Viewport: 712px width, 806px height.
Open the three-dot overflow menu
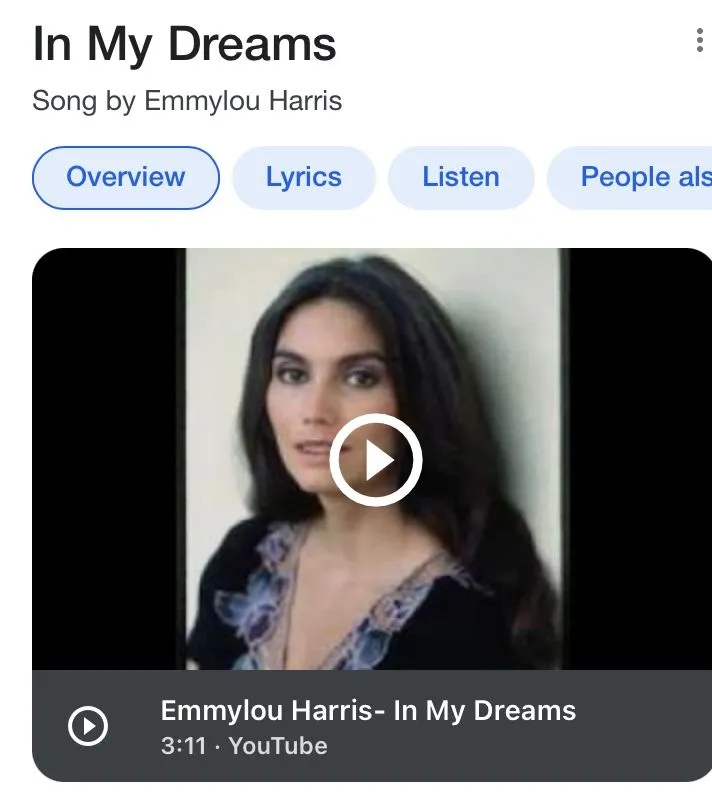[699, 42]
